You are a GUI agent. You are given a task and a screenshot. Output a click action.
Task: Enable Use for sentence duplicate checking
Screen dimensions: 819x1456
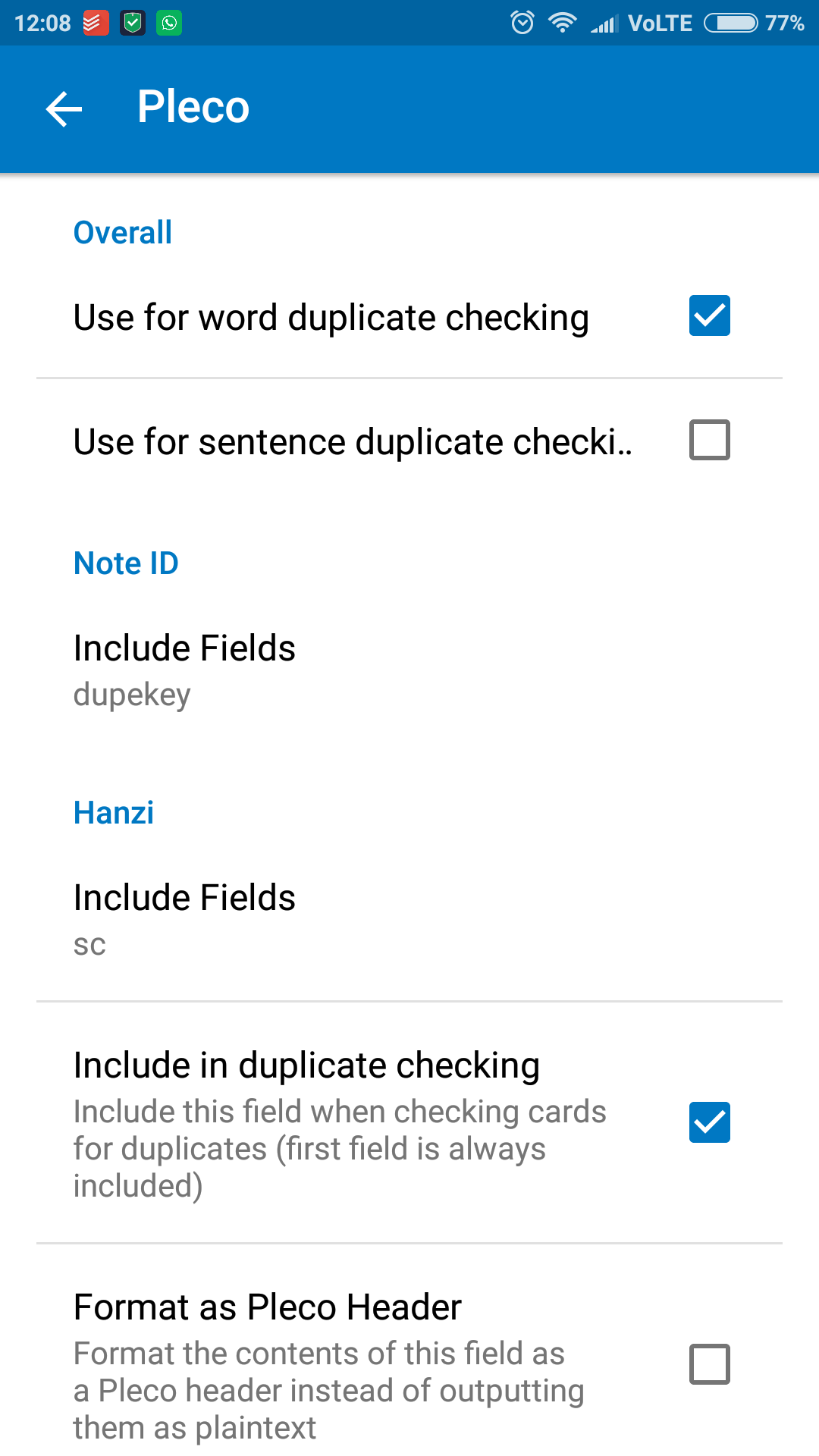709,440
